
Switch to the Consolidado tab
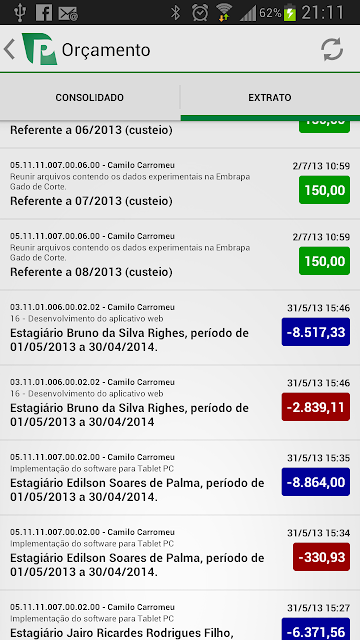click(x=90, y=98)
